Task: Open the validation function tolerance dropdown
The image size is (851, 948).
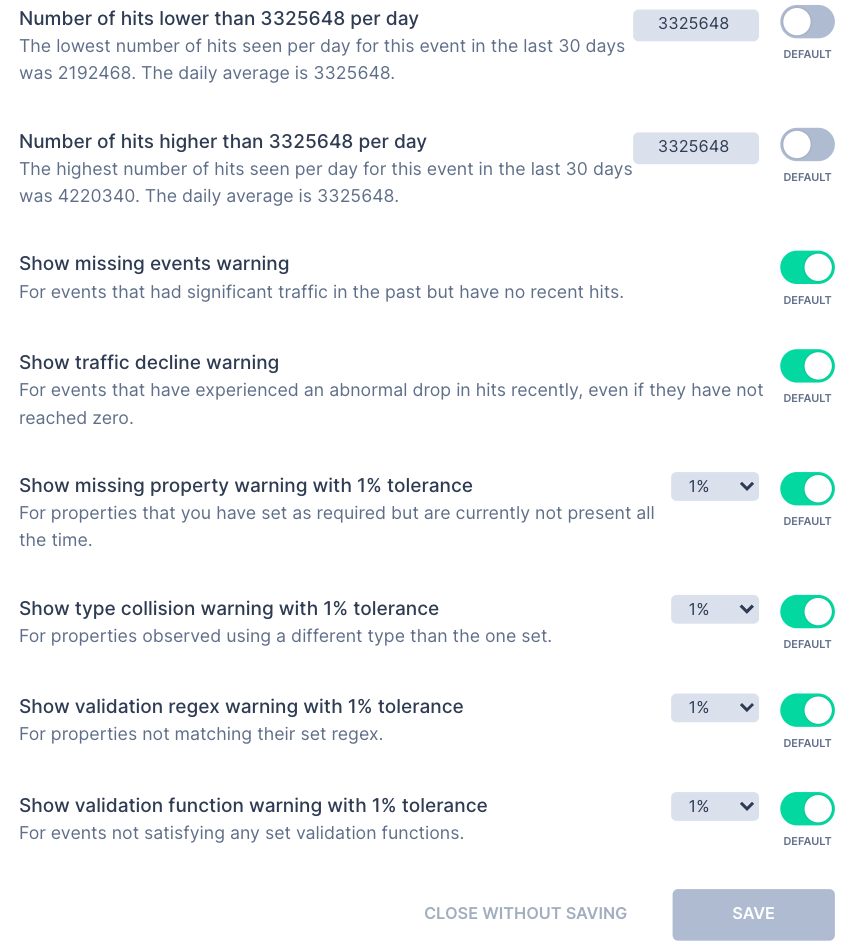Action: pyautogui.click(x=714, y=806)
